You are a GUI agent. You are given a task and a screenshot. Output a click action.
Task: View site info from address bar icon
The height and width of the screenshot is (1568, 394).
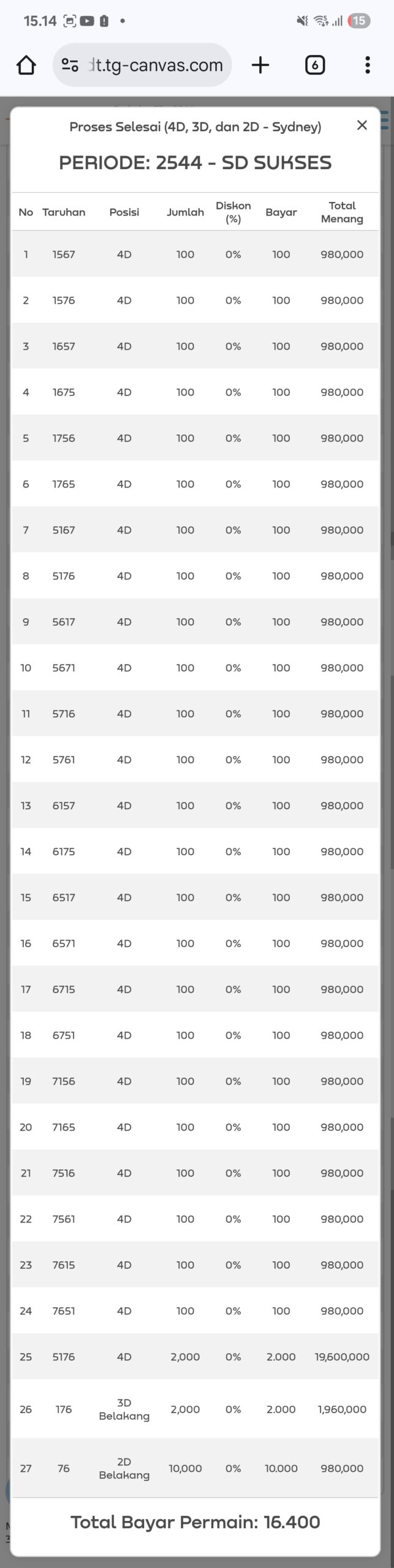click(x=70, y=65)
